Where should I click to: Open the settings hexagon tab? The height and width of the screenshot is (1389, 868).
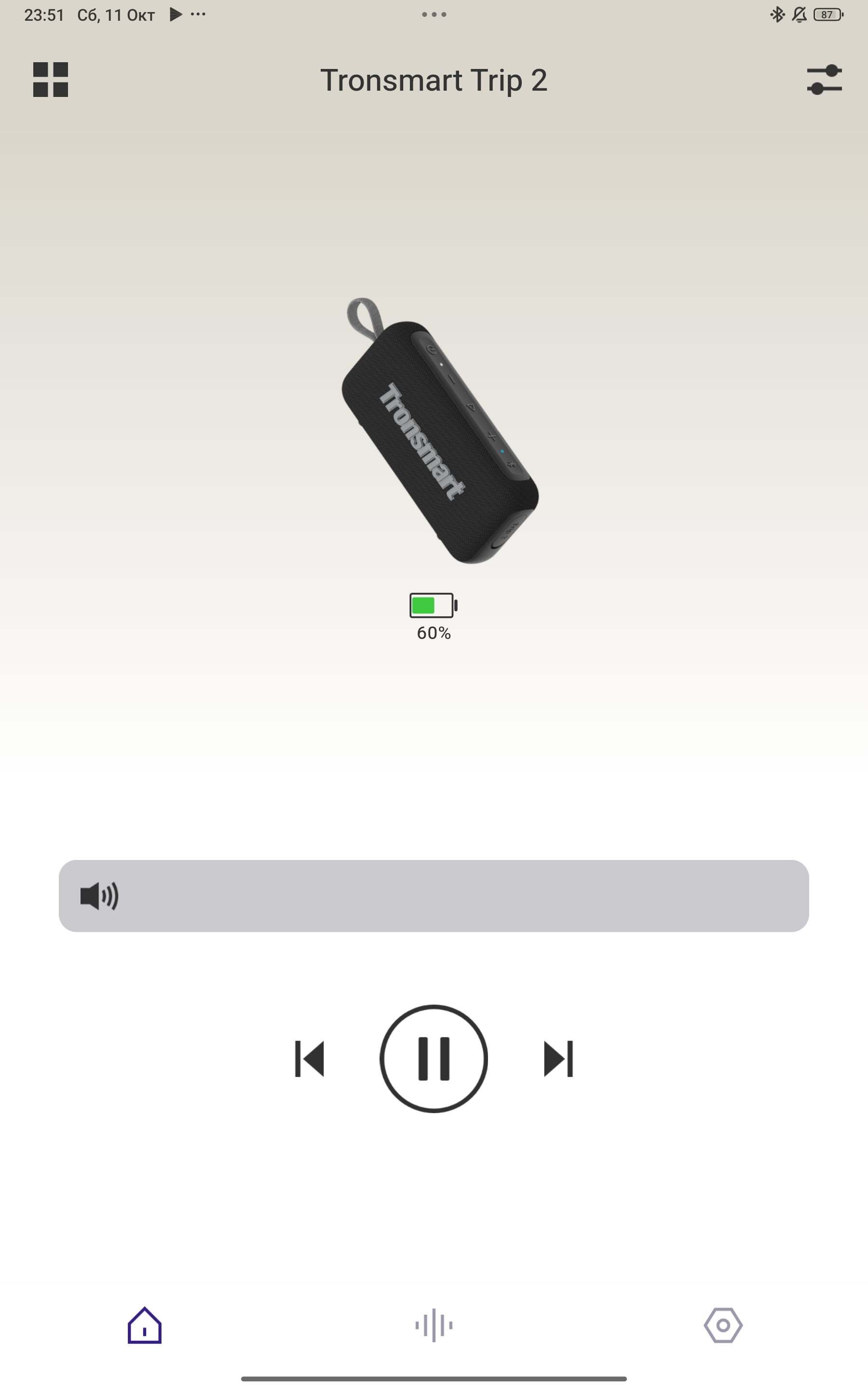tap(723, 1325)
